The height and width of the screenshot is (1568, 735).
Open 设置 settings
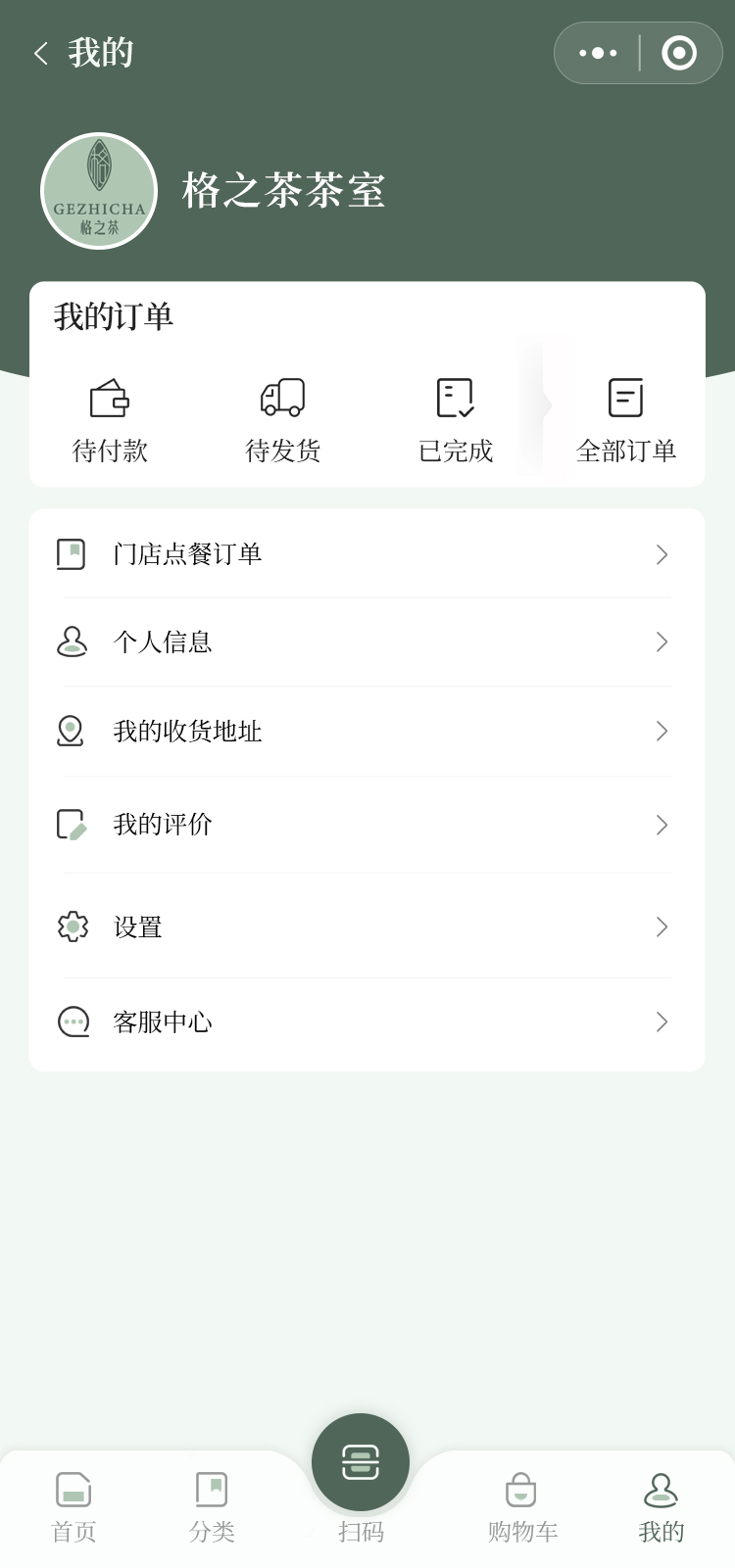pos(367,927)
